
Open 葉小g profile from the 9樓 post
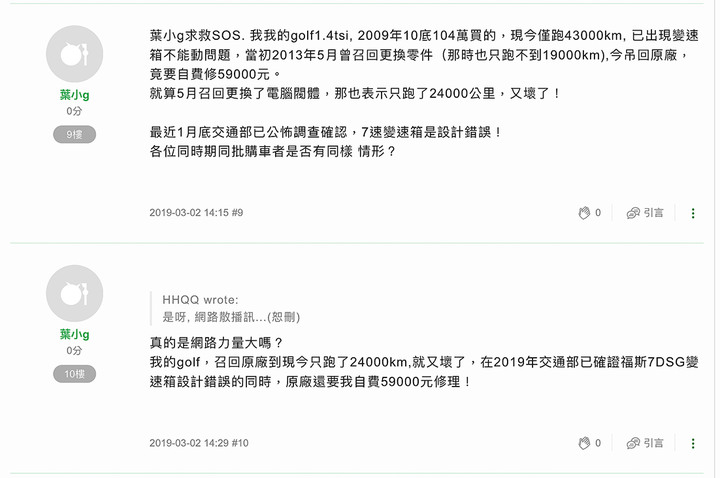point(74,95)
